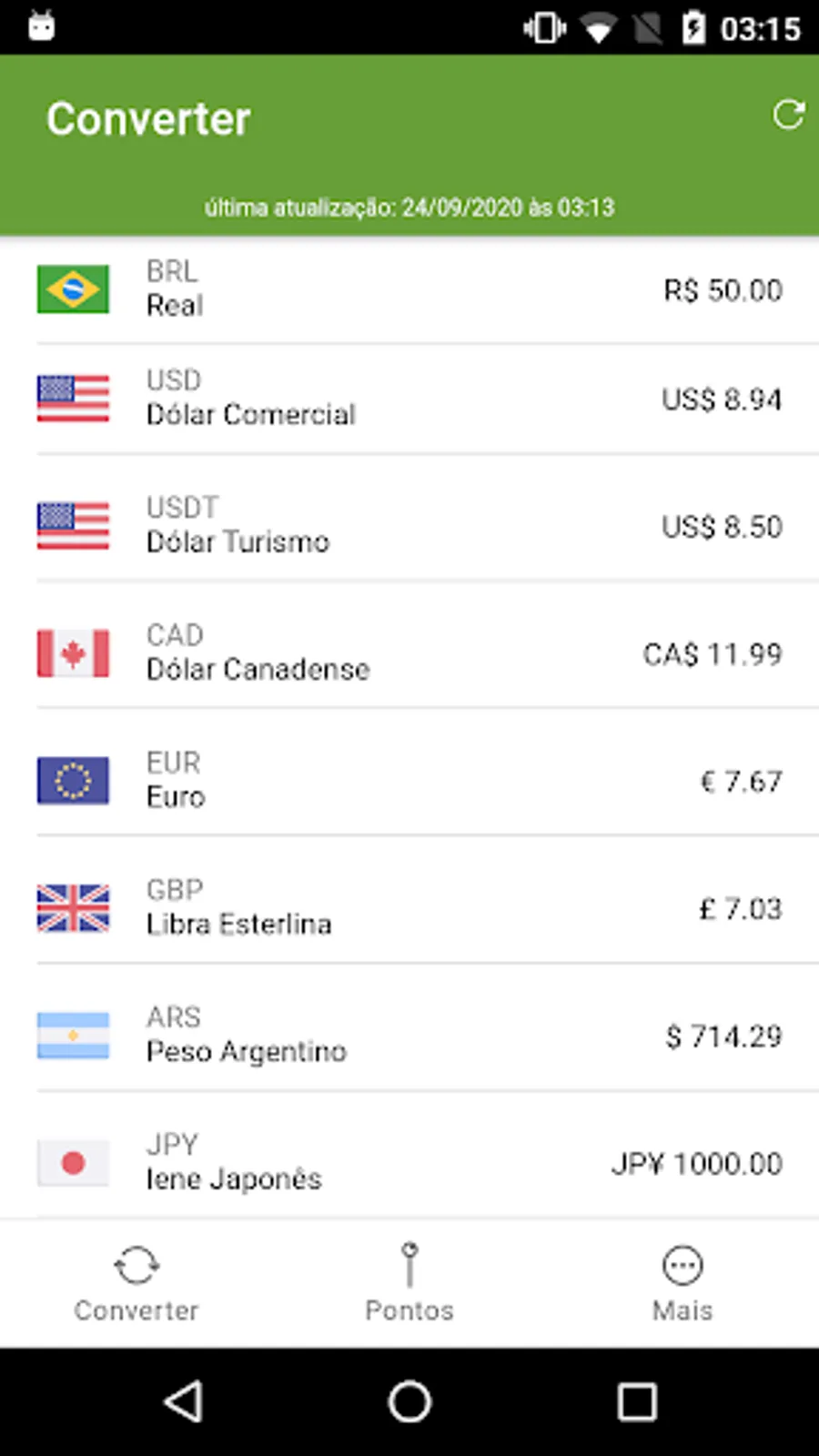Tap the ARS Peso Argentino row

click(x=409, y=1036)
